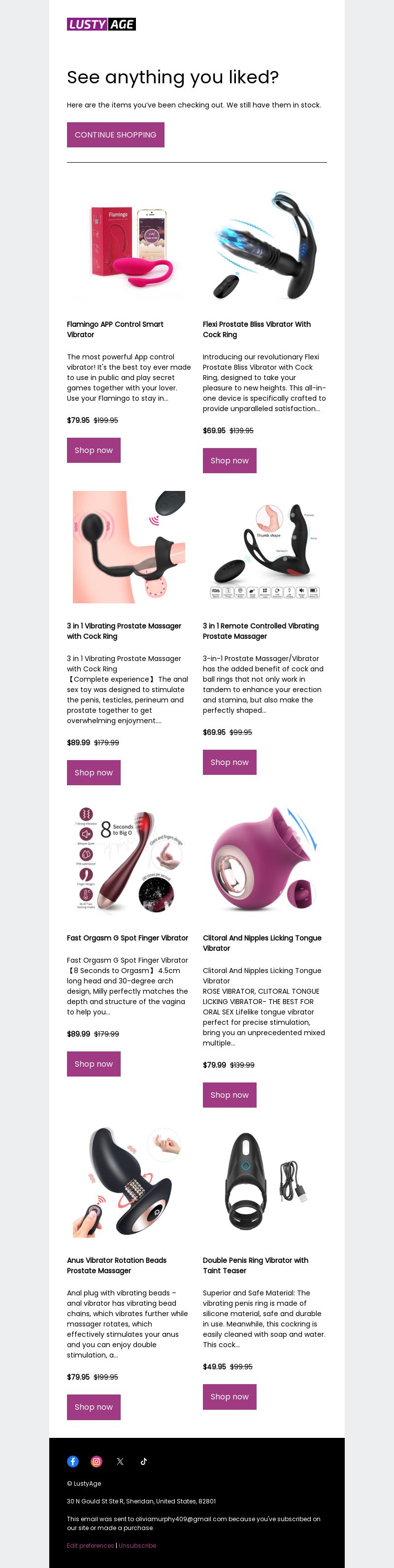Image resolution: width=394 pixels, height=1568 pixels.
Task: Tap the Unsubscribe link
Action: click(x=137, y=1545)
